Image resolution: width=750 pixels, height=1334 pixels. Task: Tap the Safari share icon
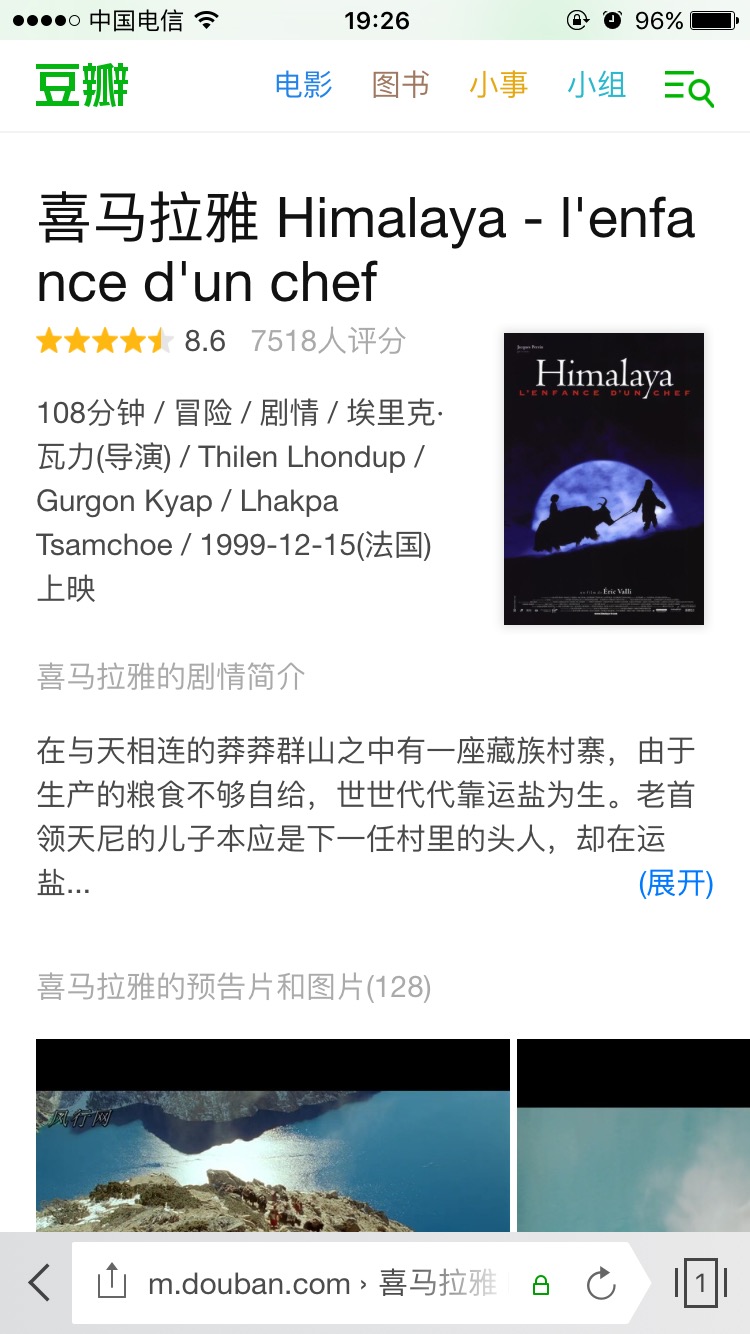coord(112,1283)
